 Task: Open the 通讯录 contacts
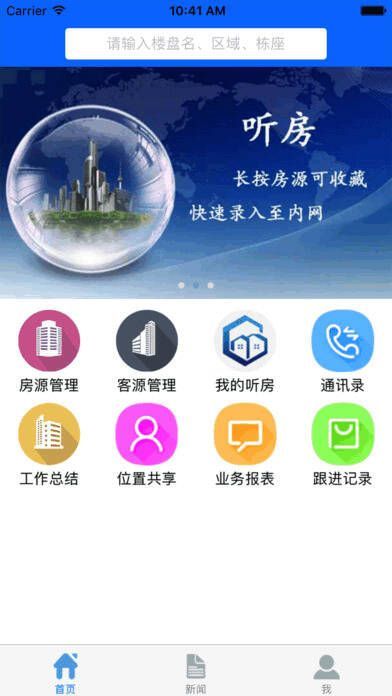click(343, 351)
